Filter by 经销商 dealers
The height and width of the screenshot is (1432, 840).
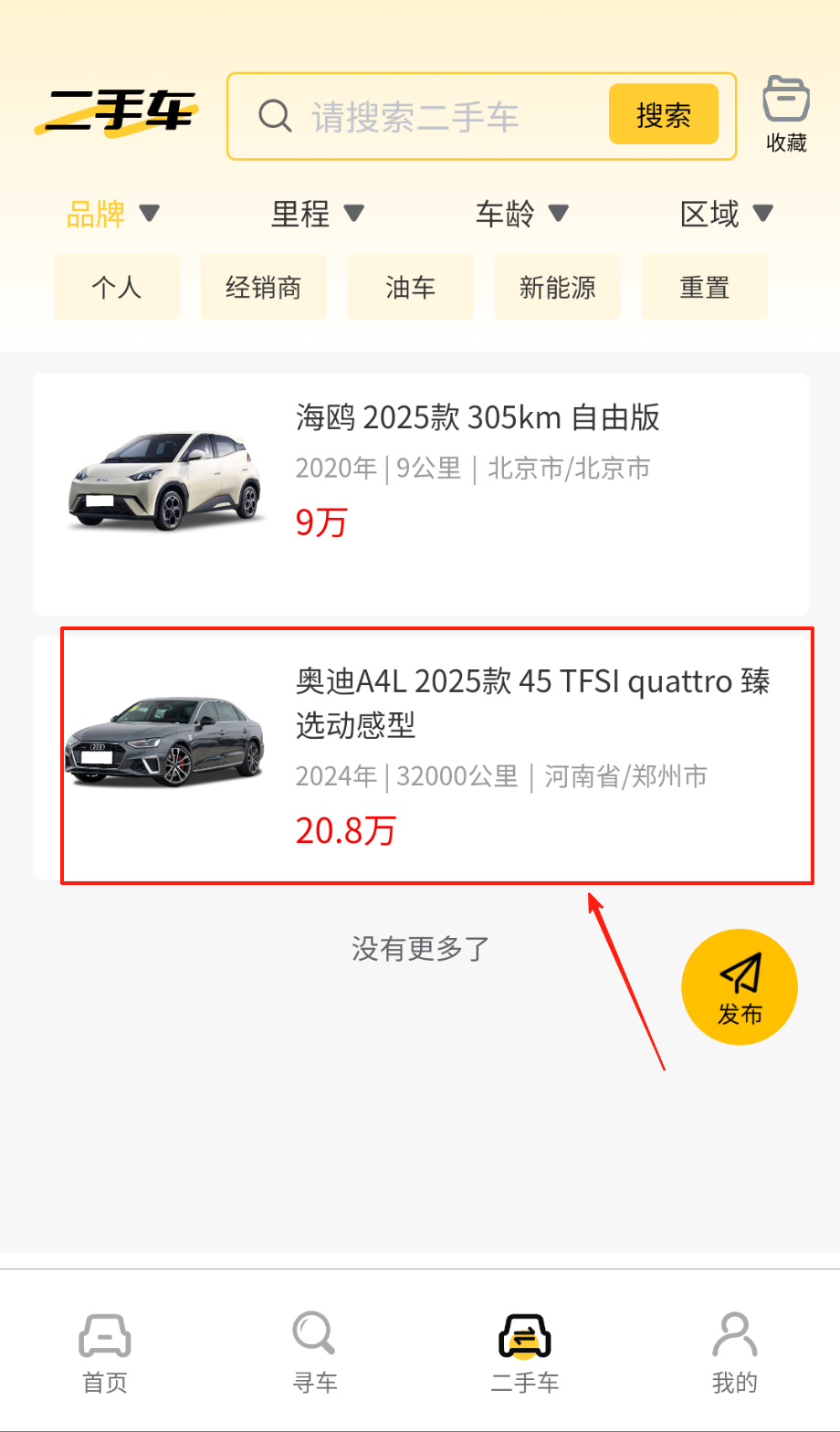point(264,288)
